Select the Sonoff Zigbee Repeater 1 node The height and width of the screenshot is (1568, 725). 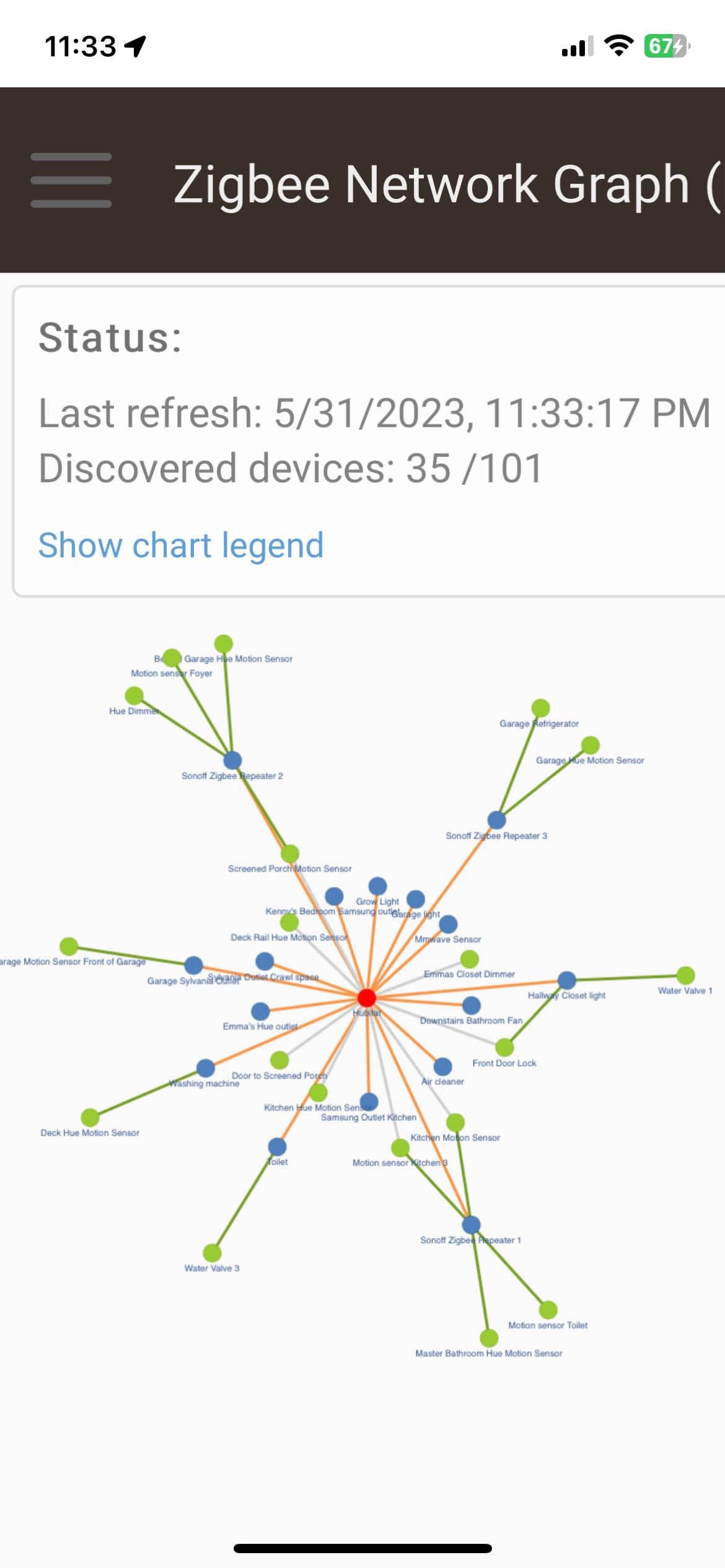point(471,1224)
